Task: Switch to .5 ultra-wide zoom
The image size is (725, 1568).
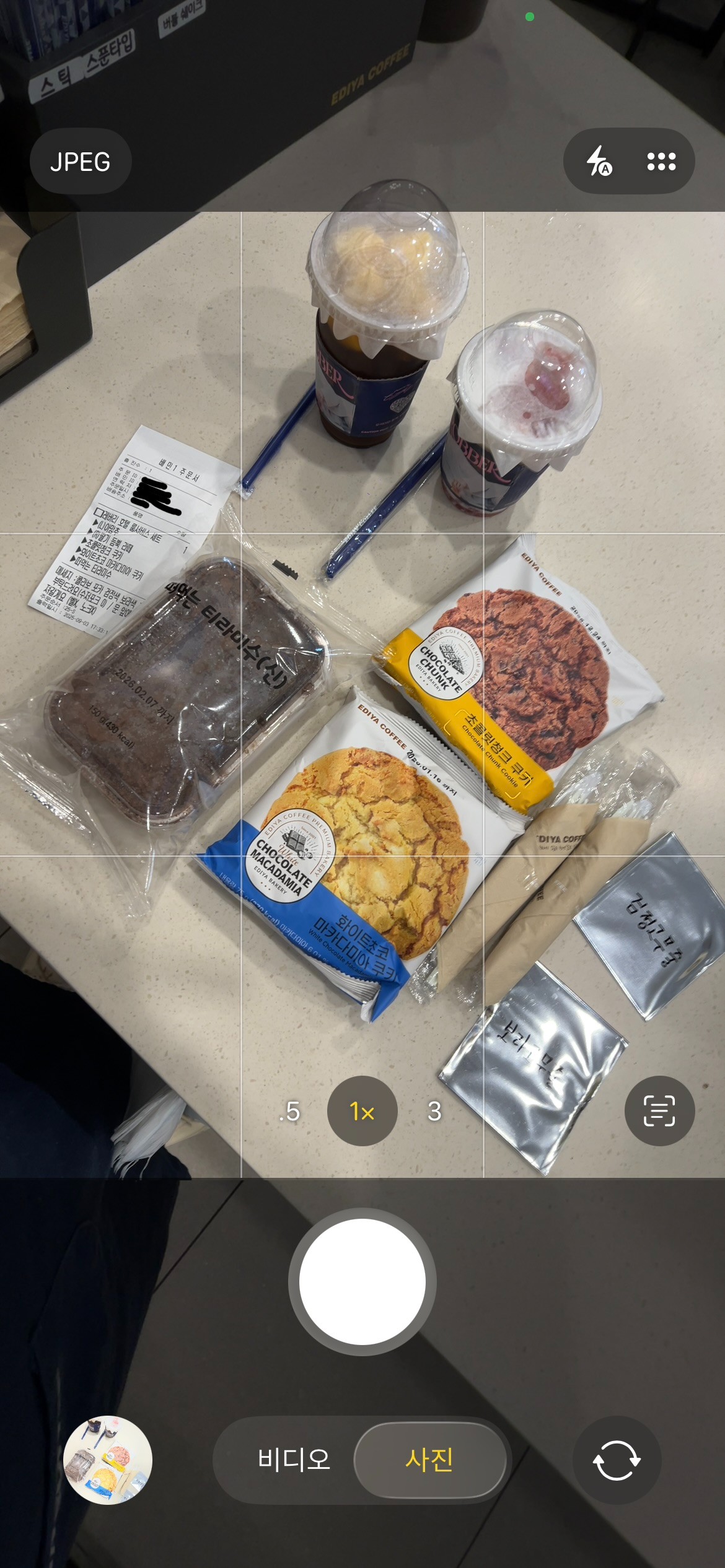Action: [289, 1111]
